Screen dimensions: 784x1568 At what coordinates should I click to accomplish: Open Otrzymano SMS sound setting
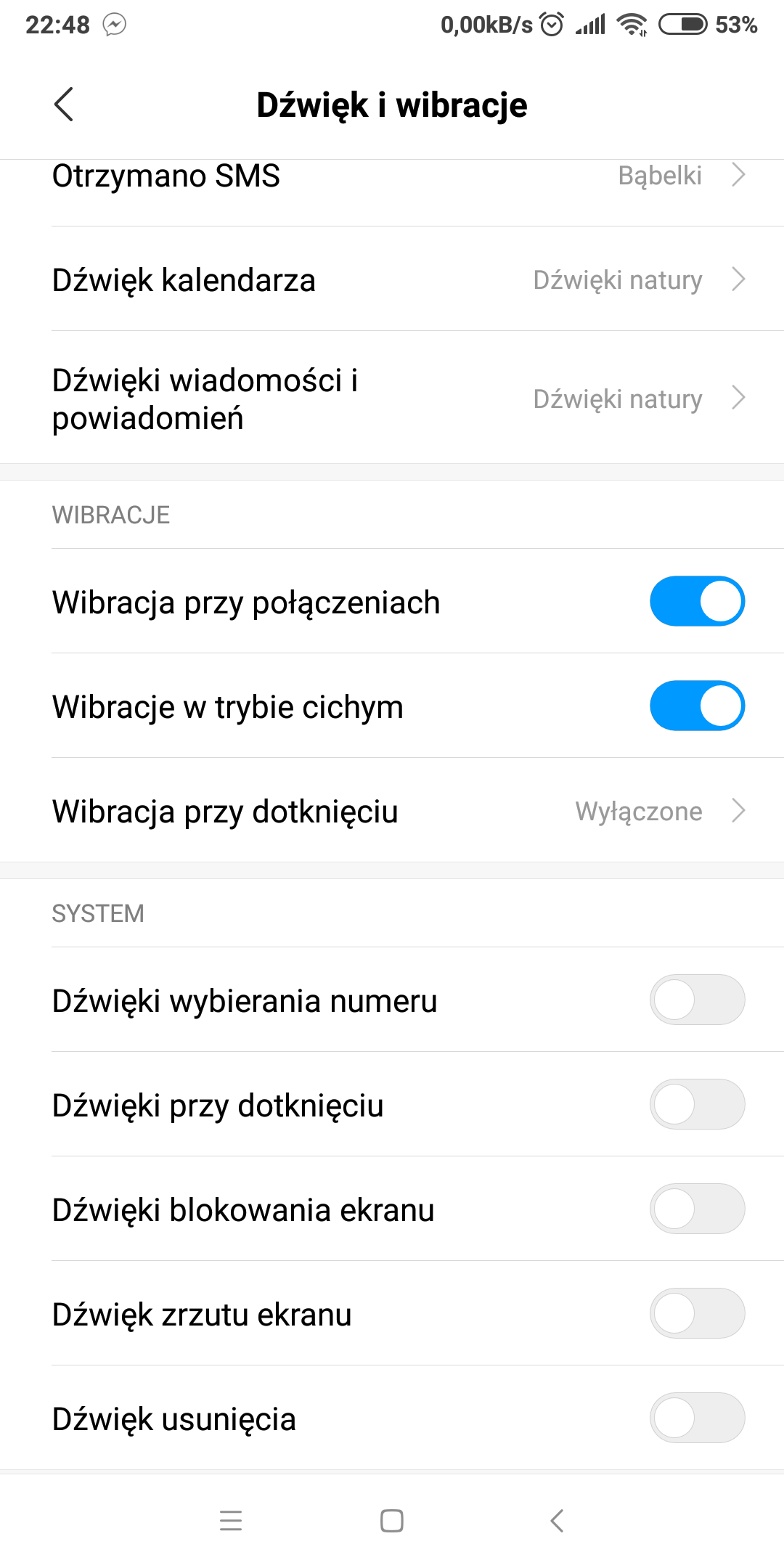point(392,176)
